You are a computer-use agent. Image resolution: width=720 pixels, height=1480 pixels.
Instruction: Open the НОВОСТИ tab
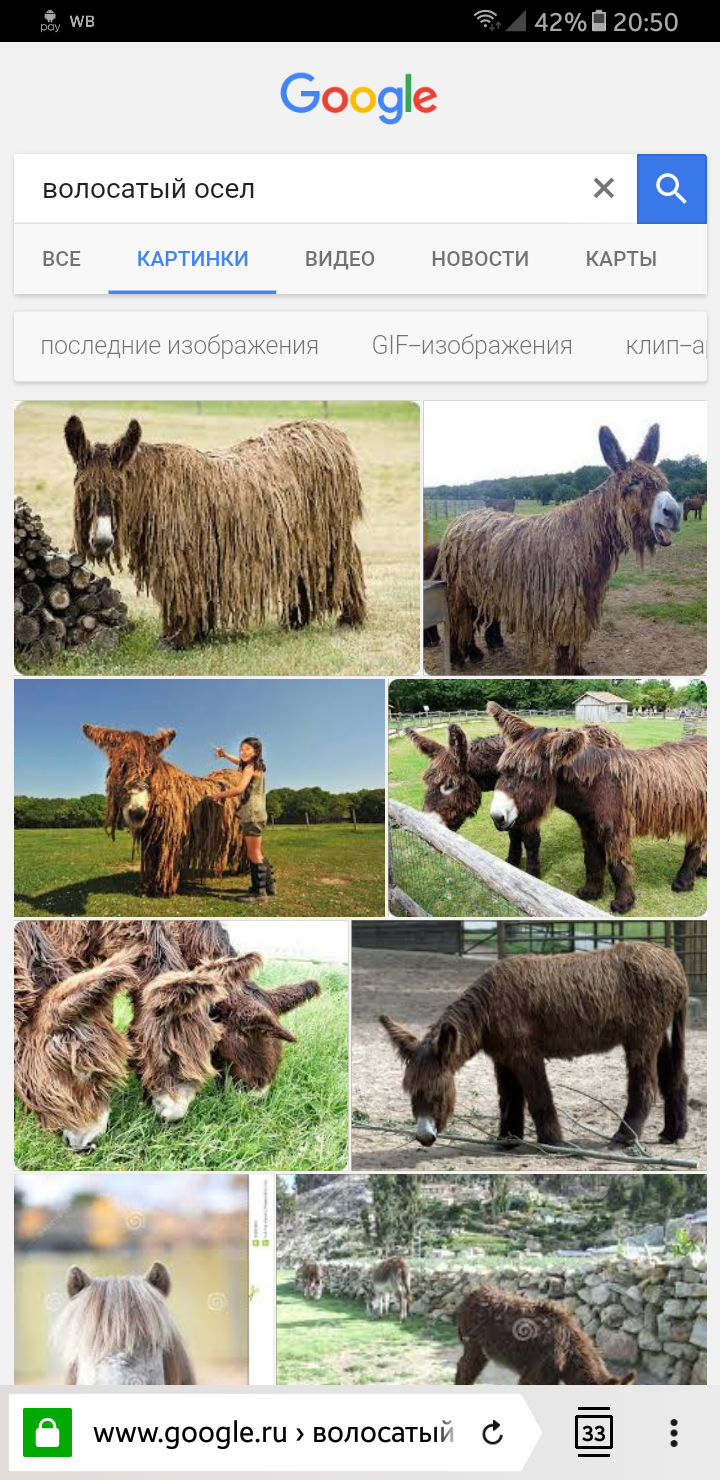click(480, 259)
